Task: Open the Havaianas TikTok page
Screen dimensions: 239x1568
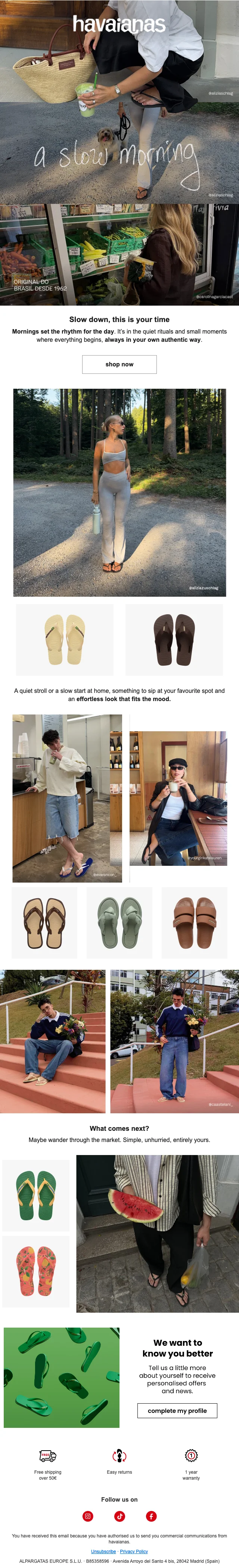Action: (x=119, y=1516)
